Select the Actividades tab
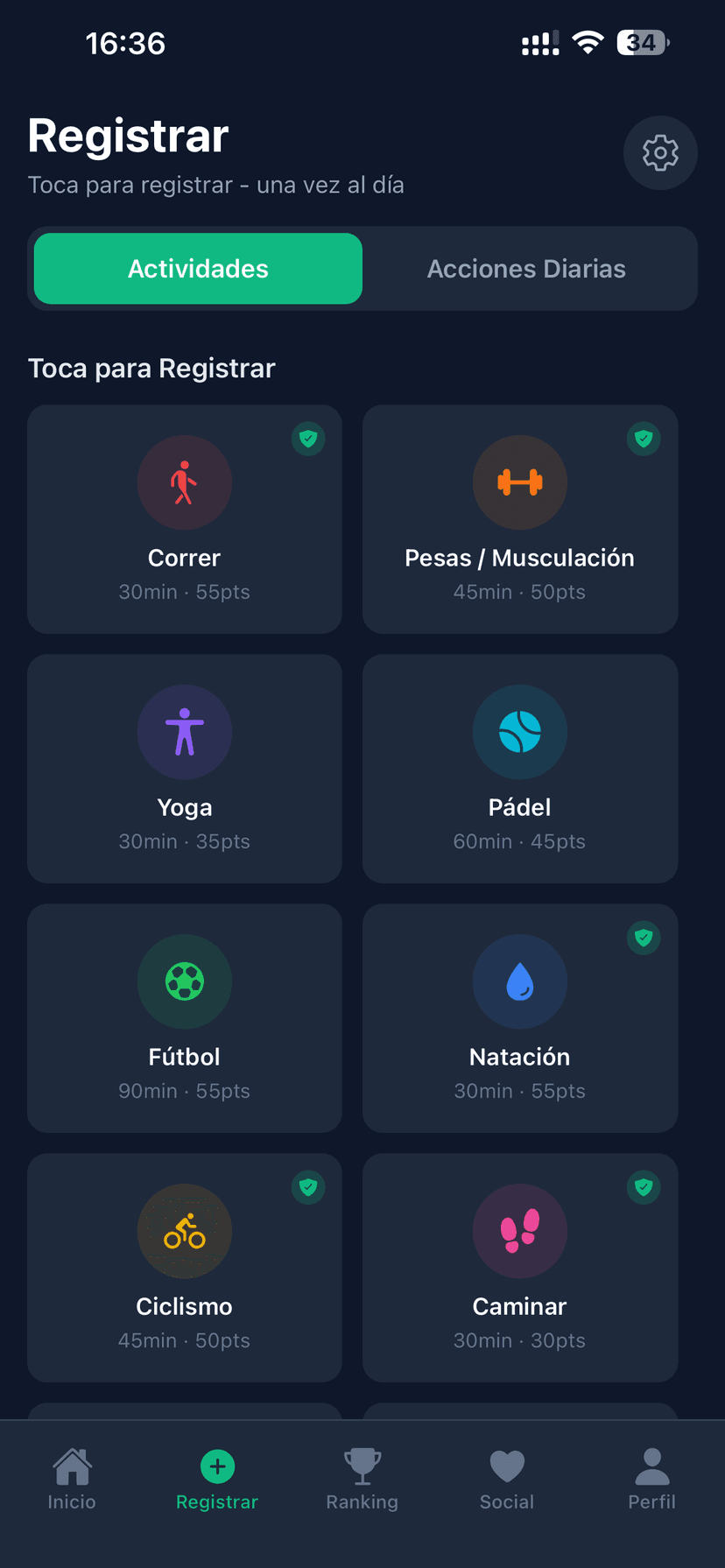The height and width of the screenshot is (1568, 725). pyautogui.click(x=198, y=269)
